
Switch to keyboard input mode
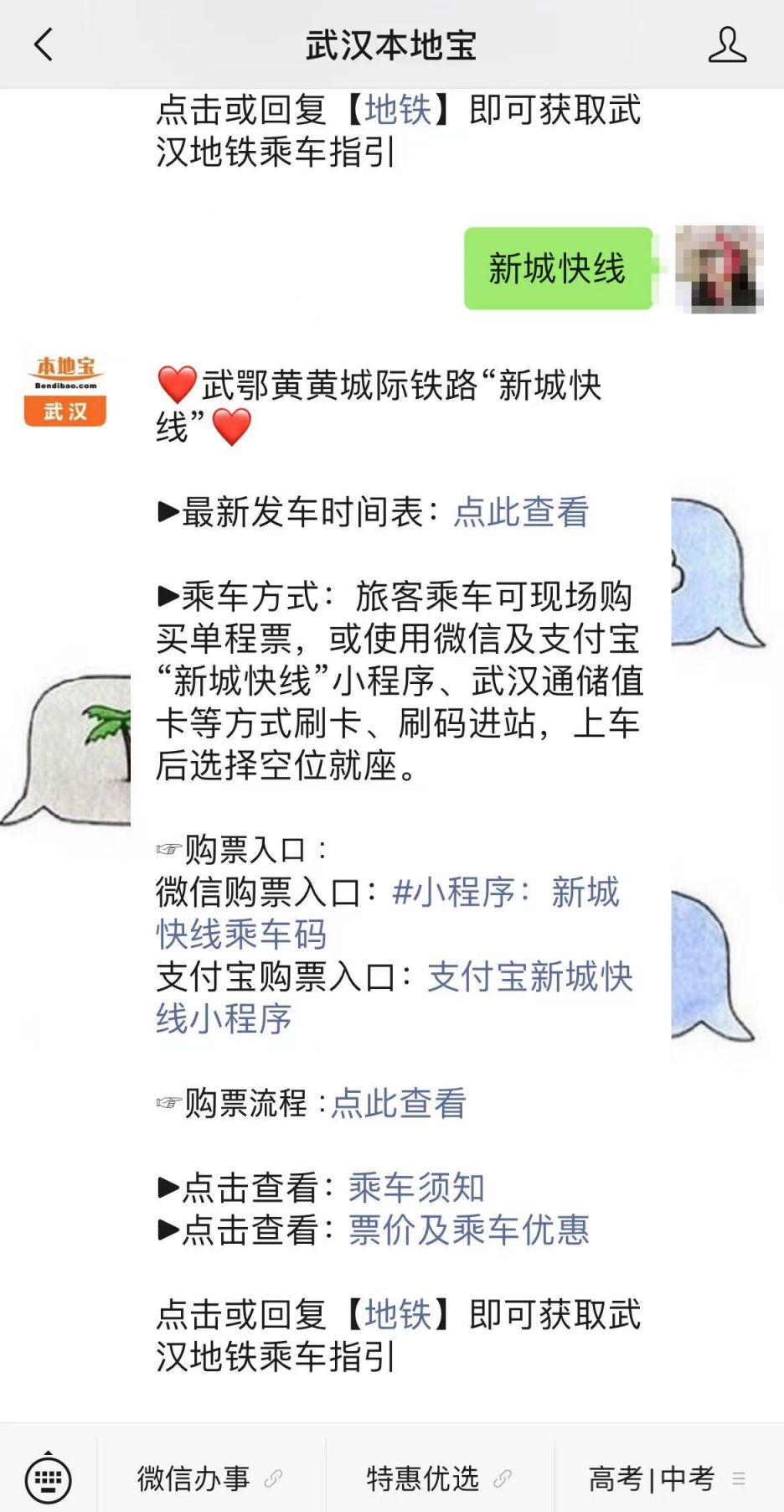[x=48, y=1478]
